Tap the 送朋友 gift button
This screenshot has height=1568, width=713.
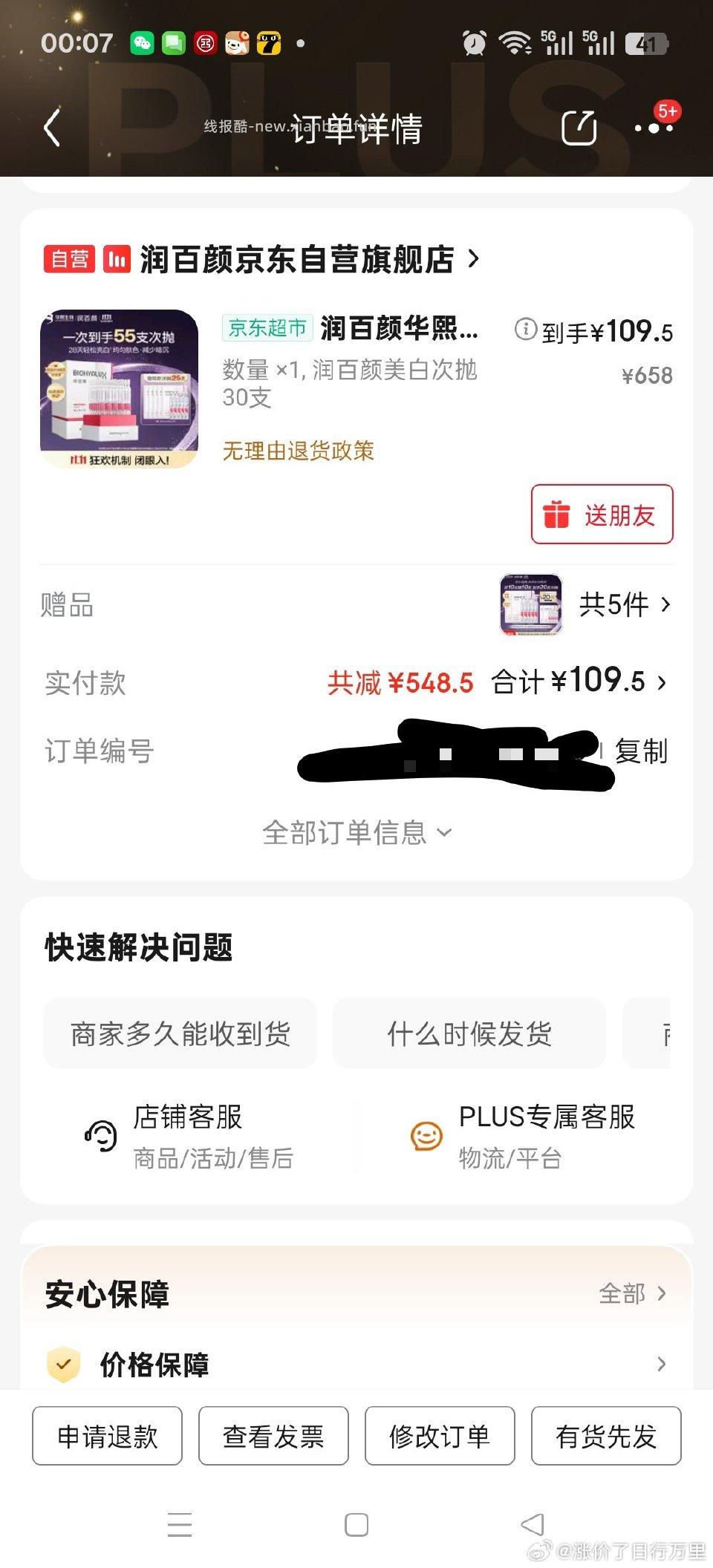602,514
